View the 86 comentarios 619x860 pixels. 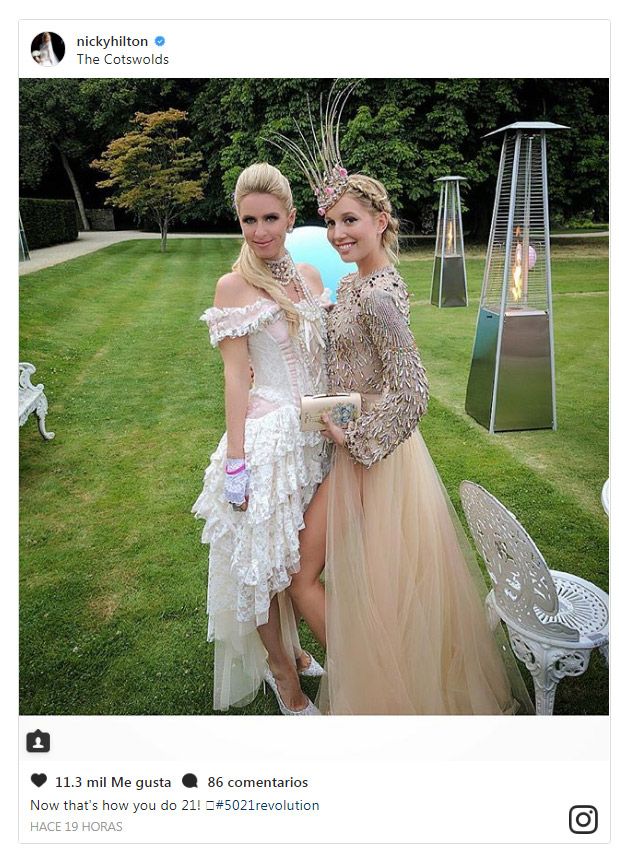[256, 782]
